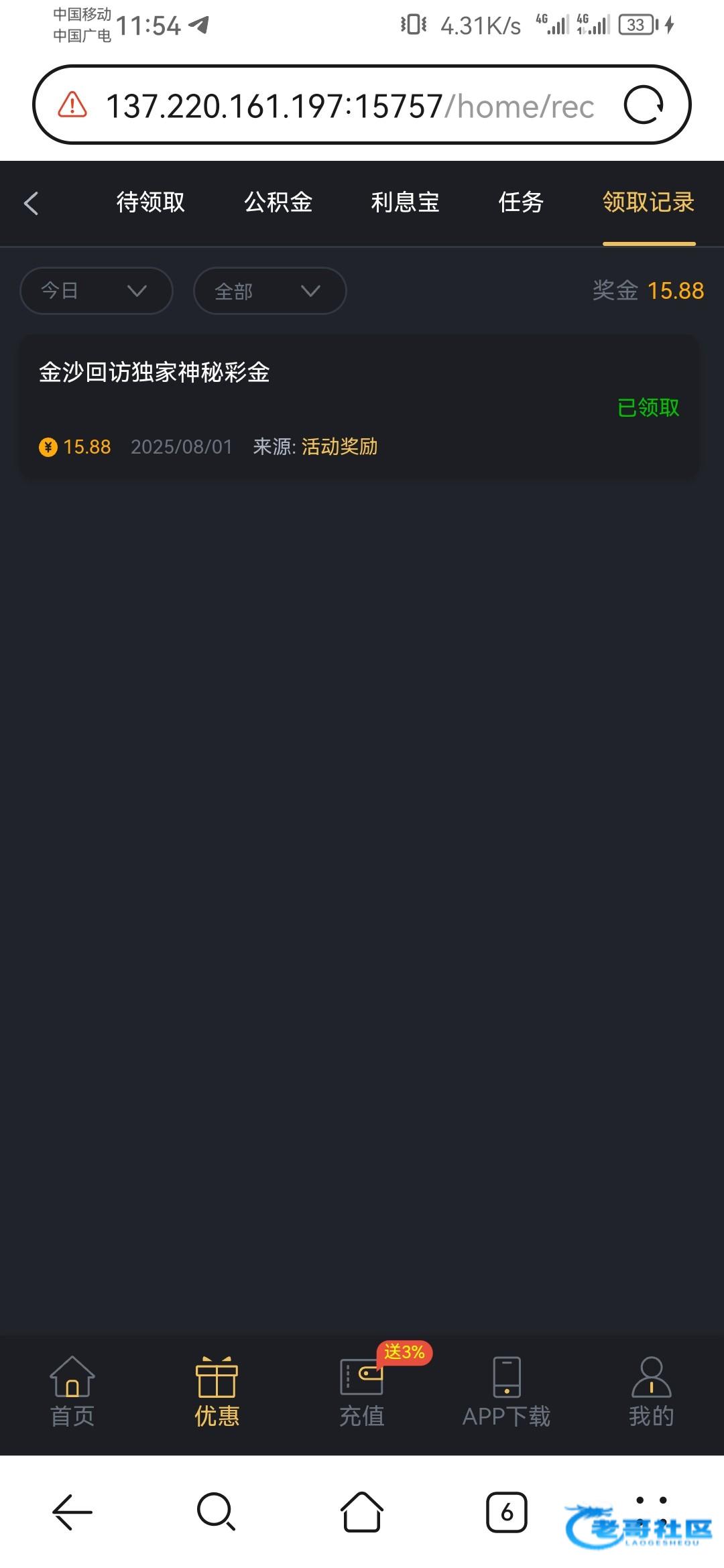Select the 任务 tab
Screen dimensions: 724x1568
[x=521, y=202]
